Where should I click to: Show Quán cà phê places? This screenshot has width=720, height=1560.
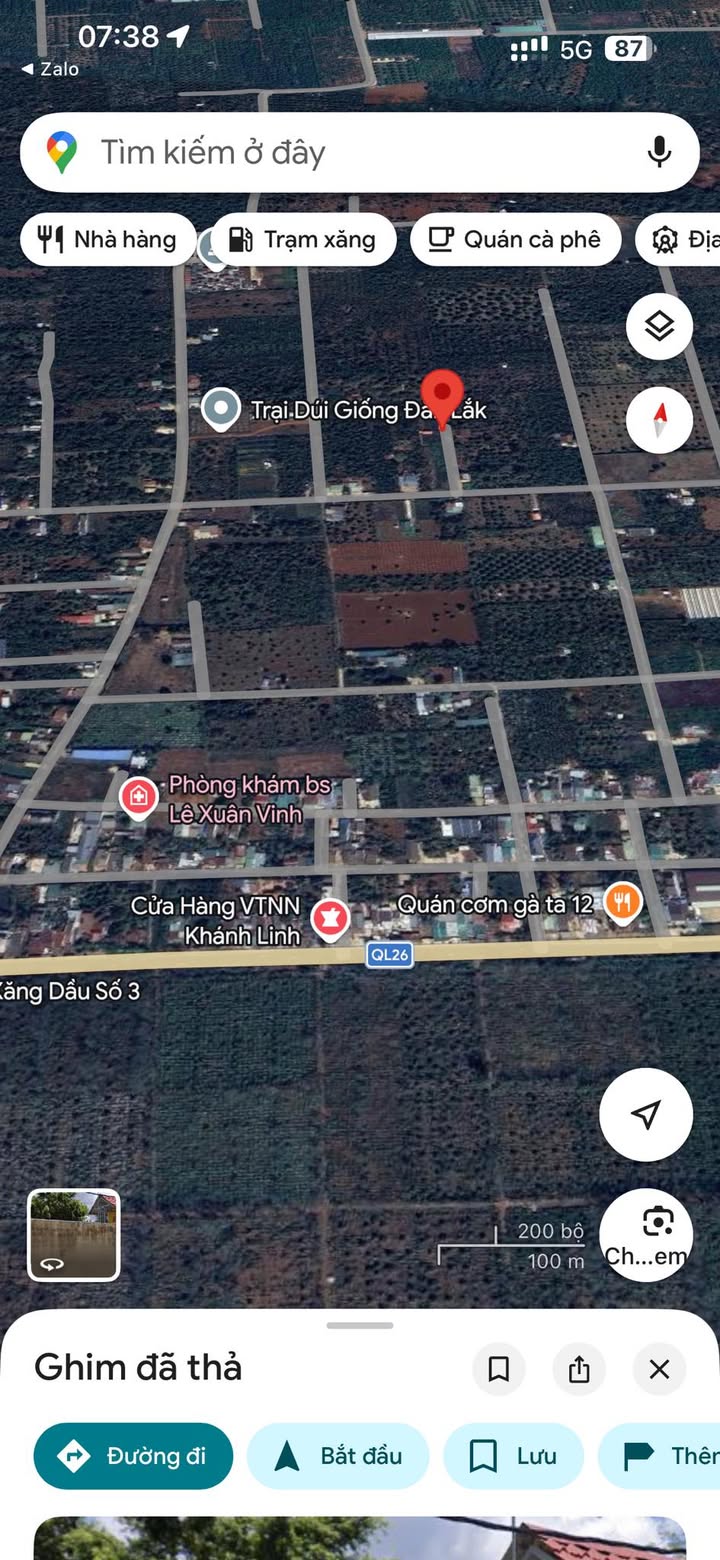click(515, 240)
